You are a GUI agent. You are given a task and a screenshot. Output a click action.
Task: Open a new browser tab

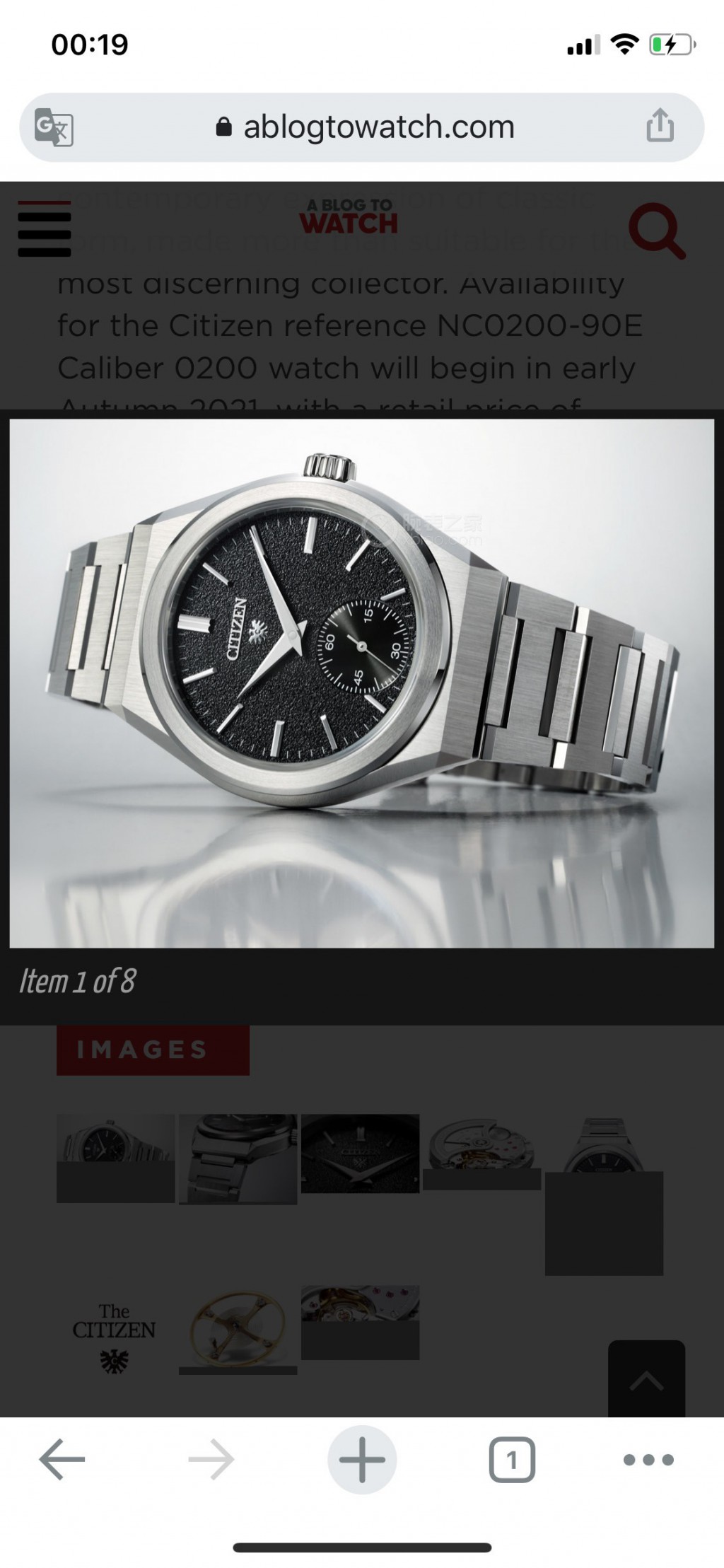click(x=362, y=1459)
